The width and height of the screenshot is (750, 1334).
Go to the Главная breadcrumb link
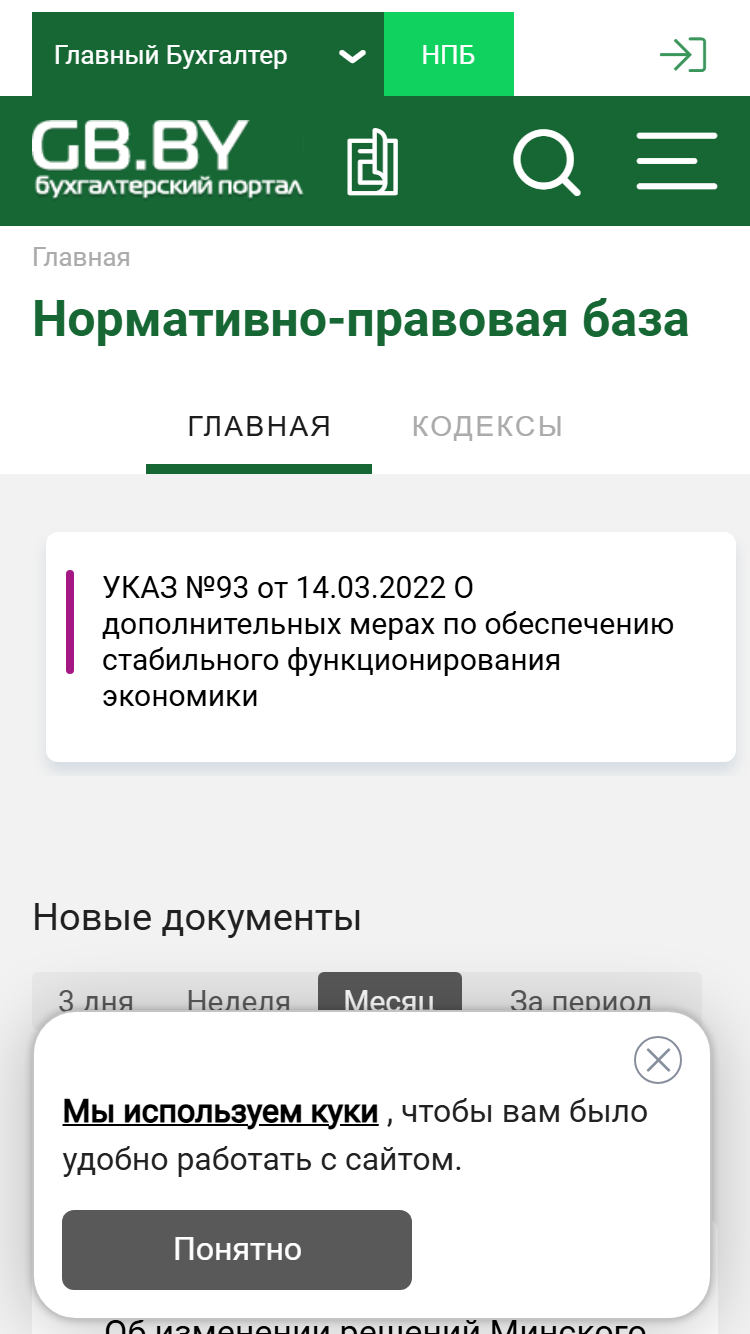[x=81, y=257]
